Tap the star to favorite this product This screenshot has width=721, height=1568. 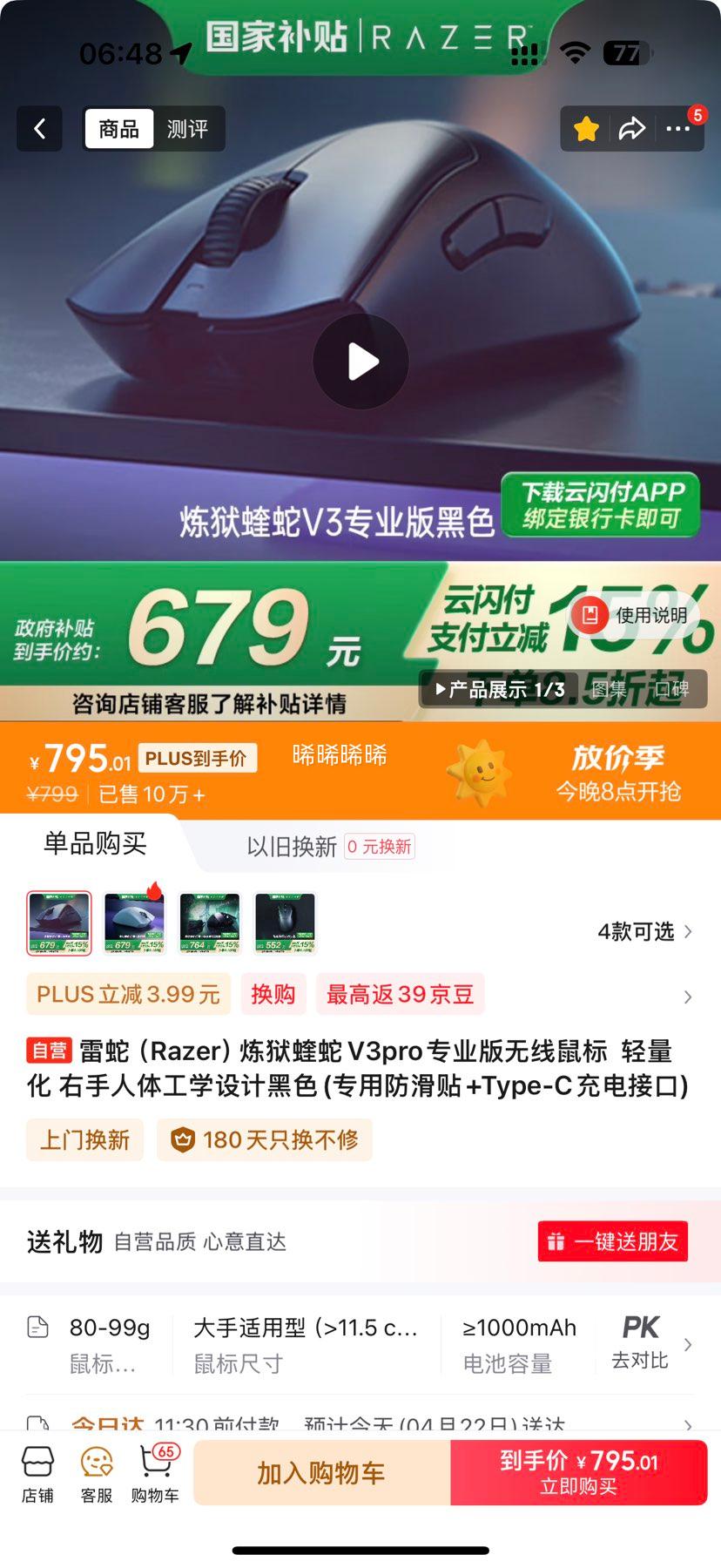pyautogui.click(x=587, y=128)
